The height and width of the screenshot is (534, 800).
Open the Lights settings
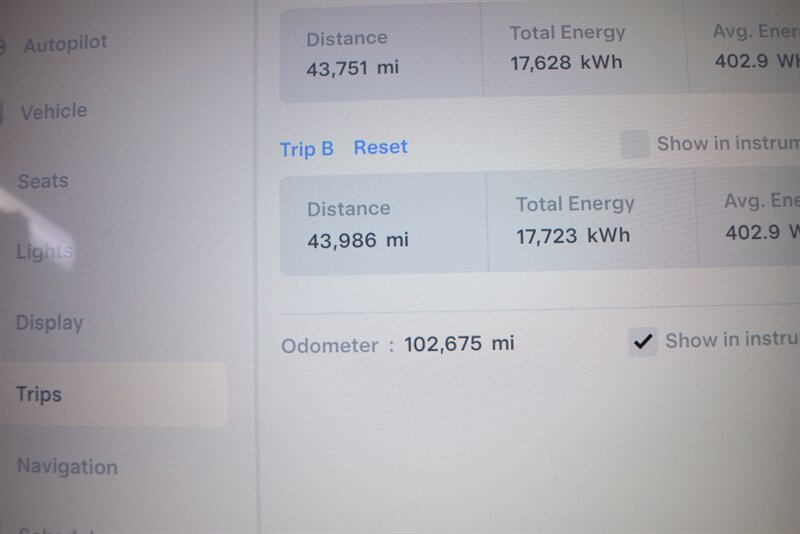(44, 252)
